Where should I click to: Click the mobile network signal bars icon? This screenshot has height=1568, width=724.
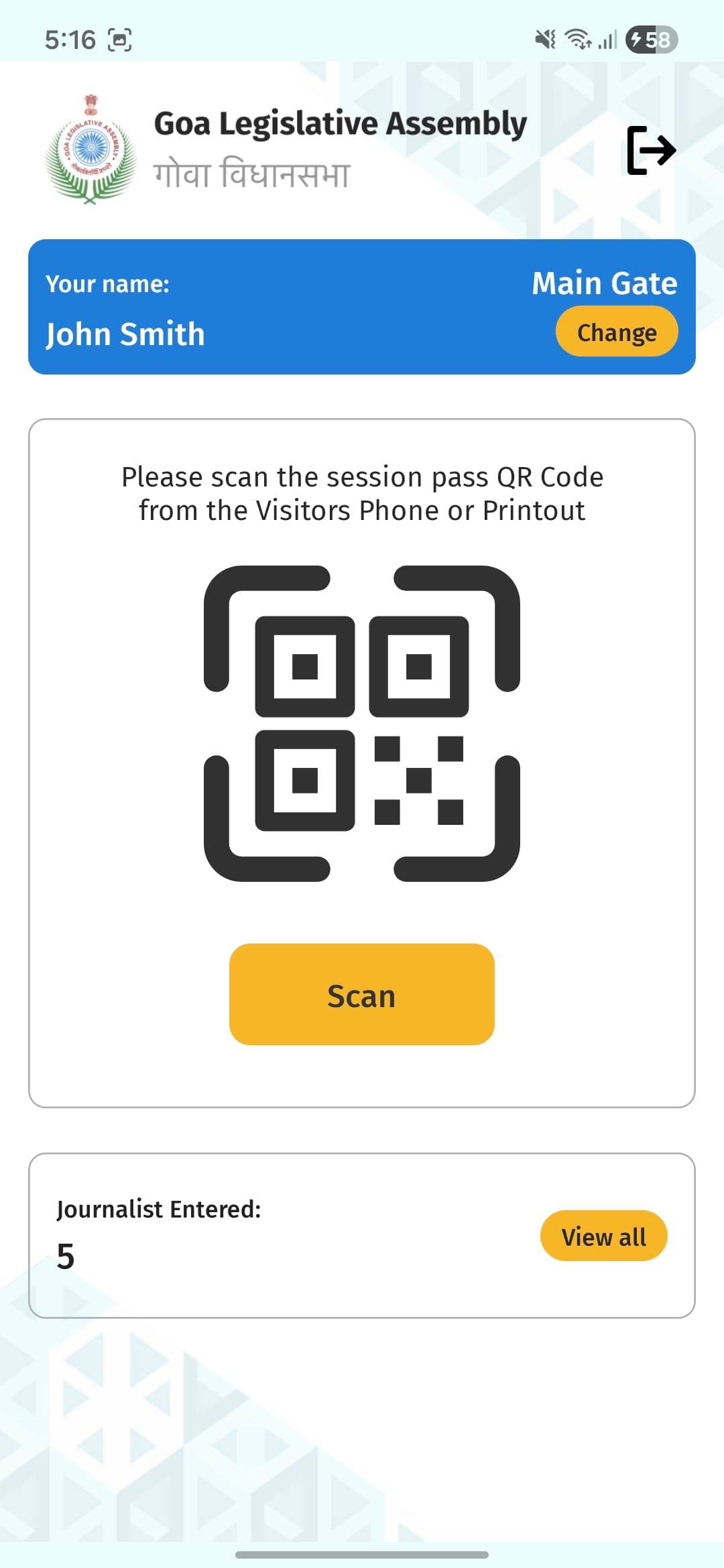(605, 40)
